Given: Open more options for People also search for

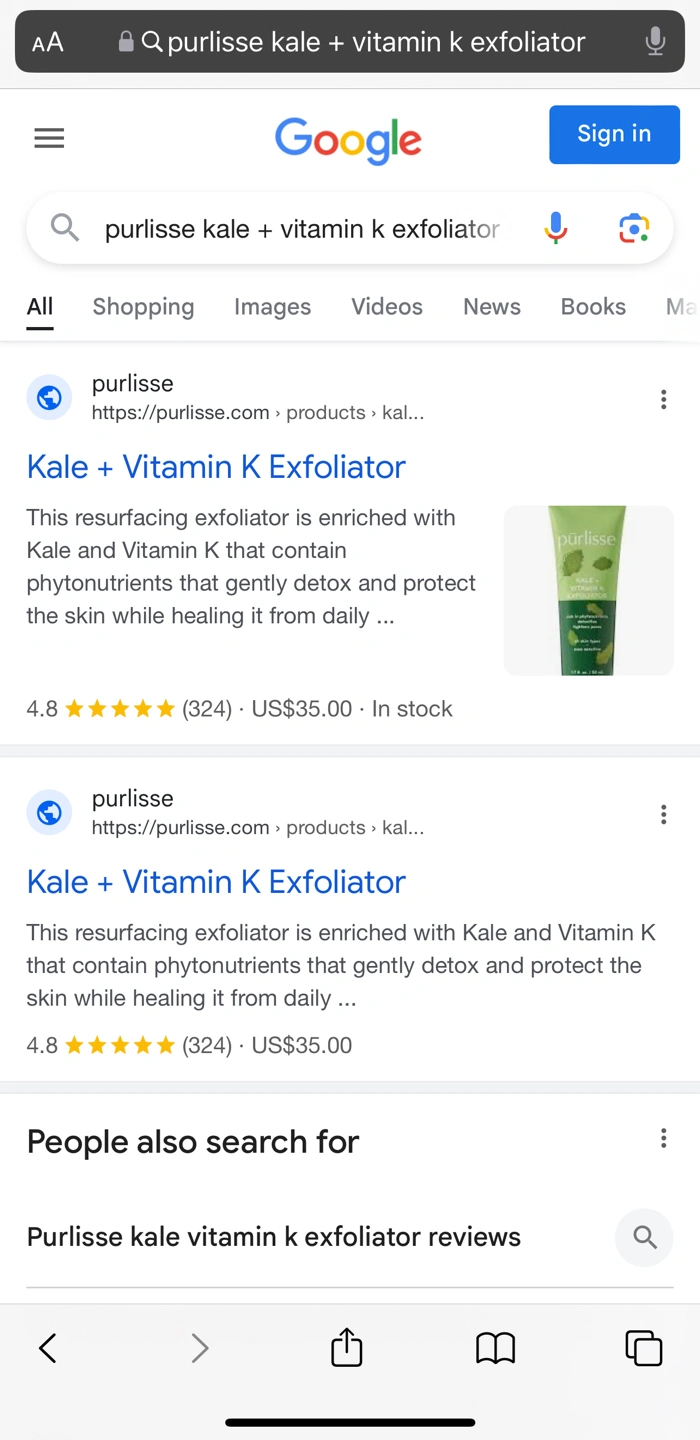Looking at the screenshot, I should (x=663, y=1139).
